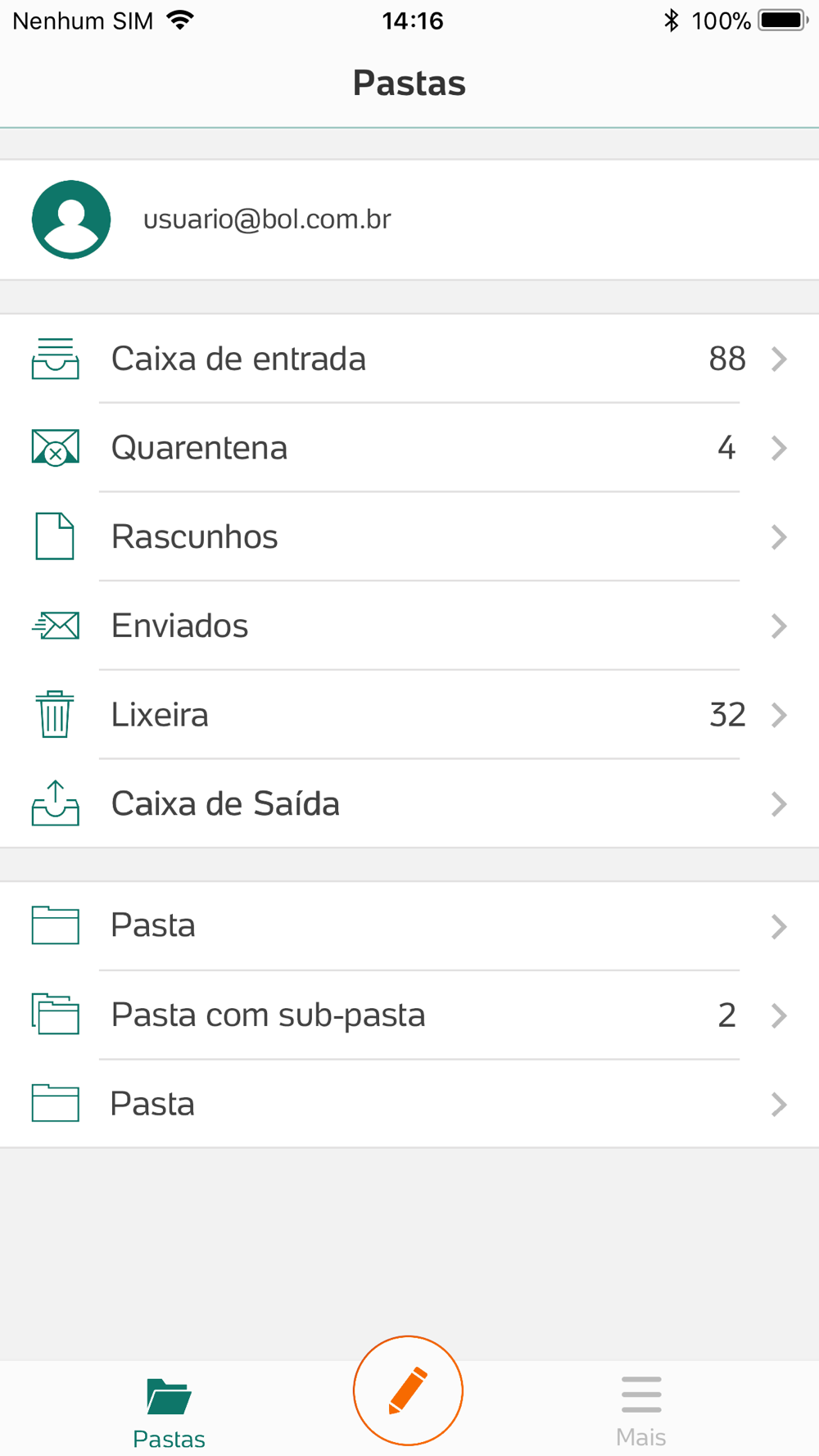Compose a new email with pencil button
Screen dimensions: 819x1456
(x=408, y=1390)
